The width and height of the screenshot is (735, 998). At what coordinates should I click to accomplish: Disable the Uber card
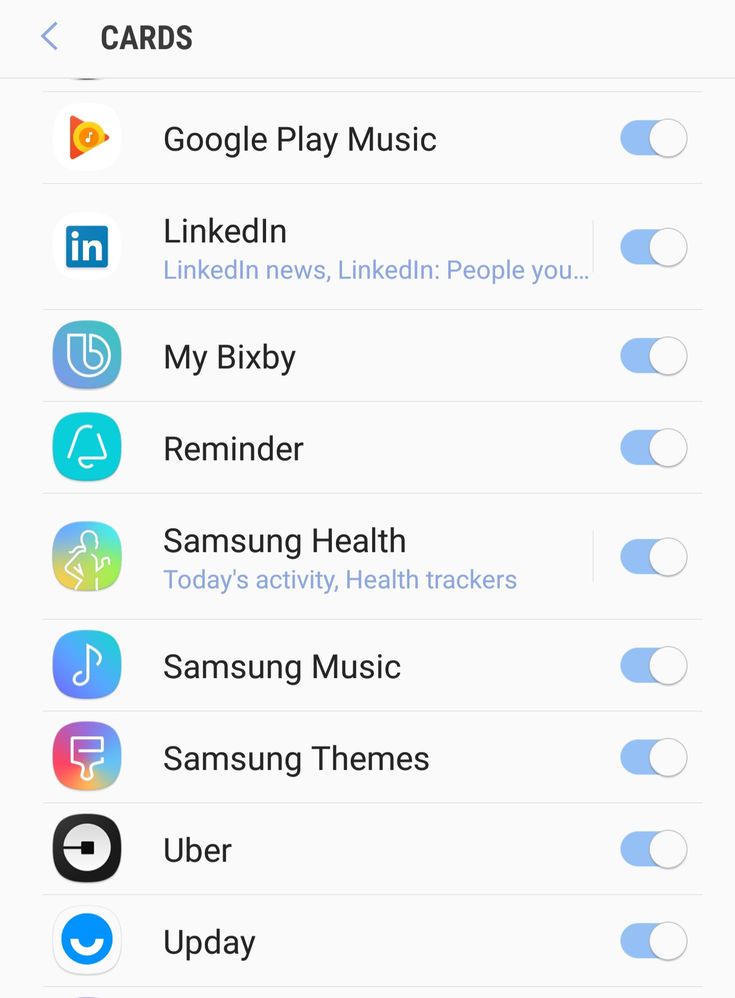tap(653, 850)
